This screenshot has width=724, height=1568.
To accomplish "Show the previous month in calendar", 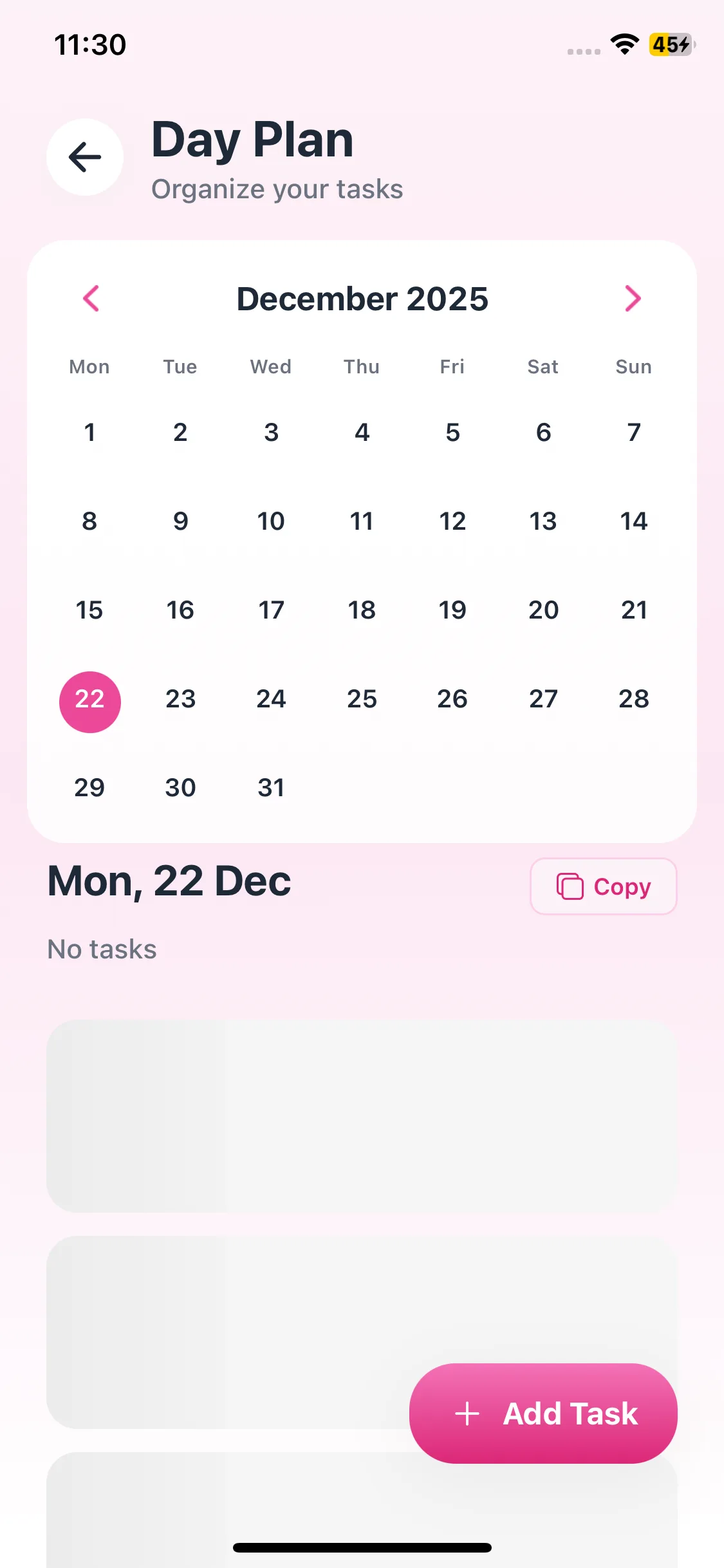I will [x=91, y=299].
